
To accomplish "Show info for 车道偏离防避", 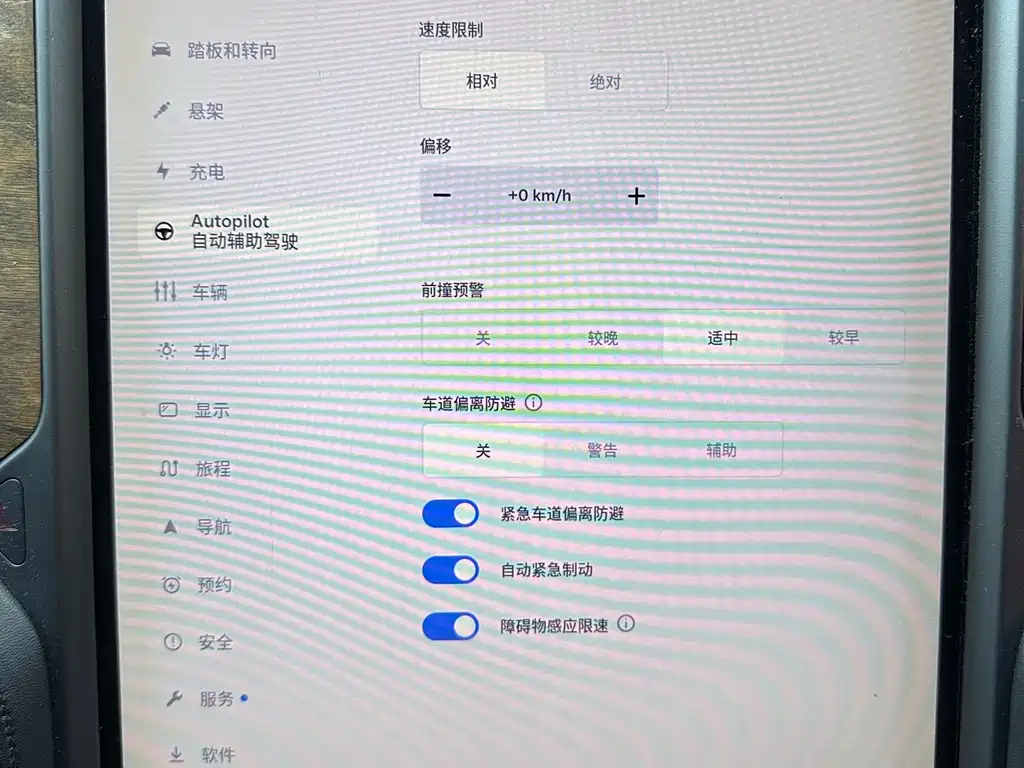I will [533, 403].
